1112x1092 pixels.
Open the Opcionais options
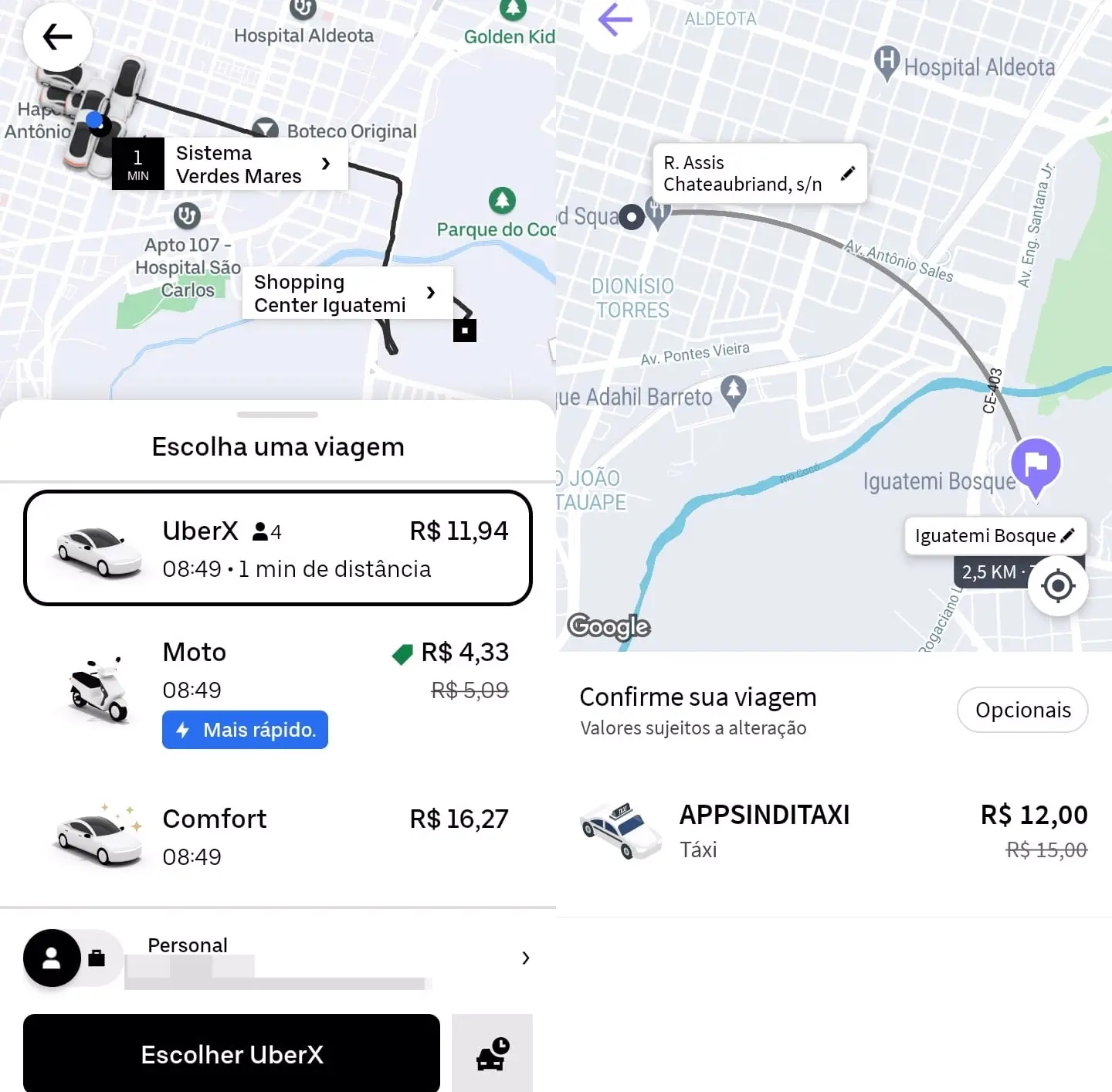tap(1022, 710)
